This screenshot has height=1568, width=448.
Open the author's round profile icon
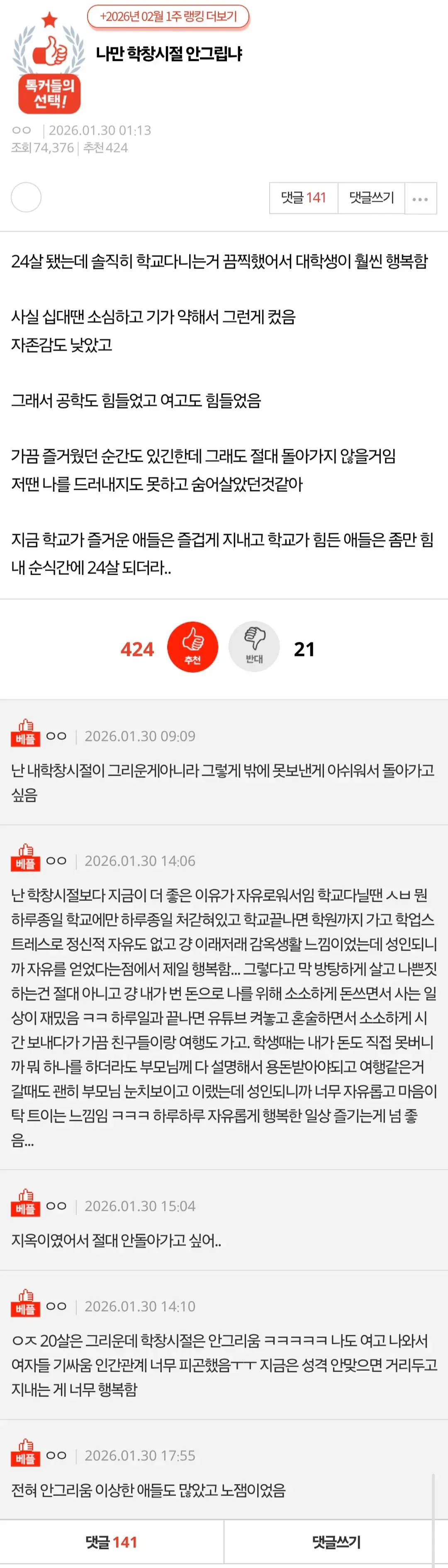(26, 197)
